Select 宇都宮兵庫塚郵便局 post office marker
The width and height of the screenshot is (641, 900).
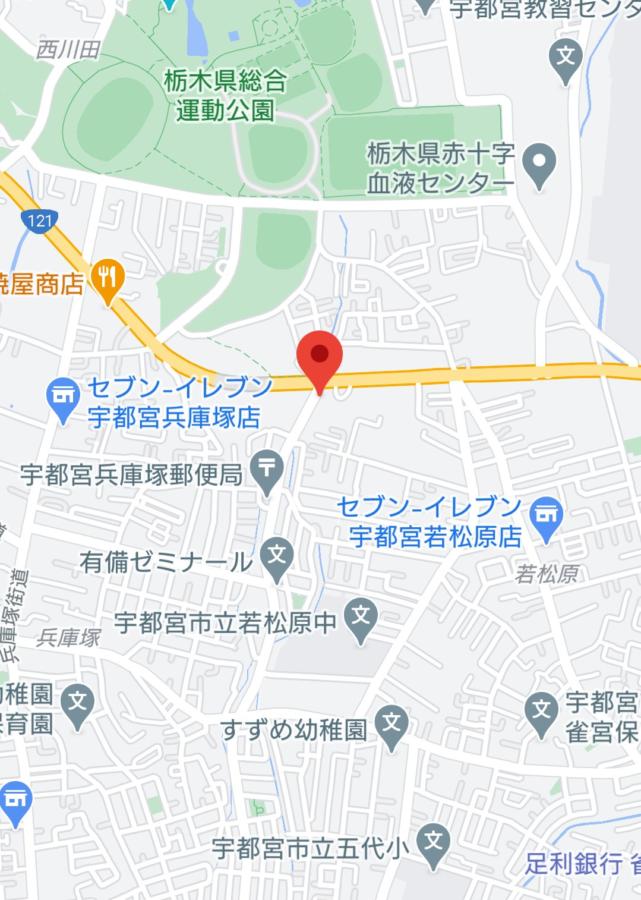(267, 466)
